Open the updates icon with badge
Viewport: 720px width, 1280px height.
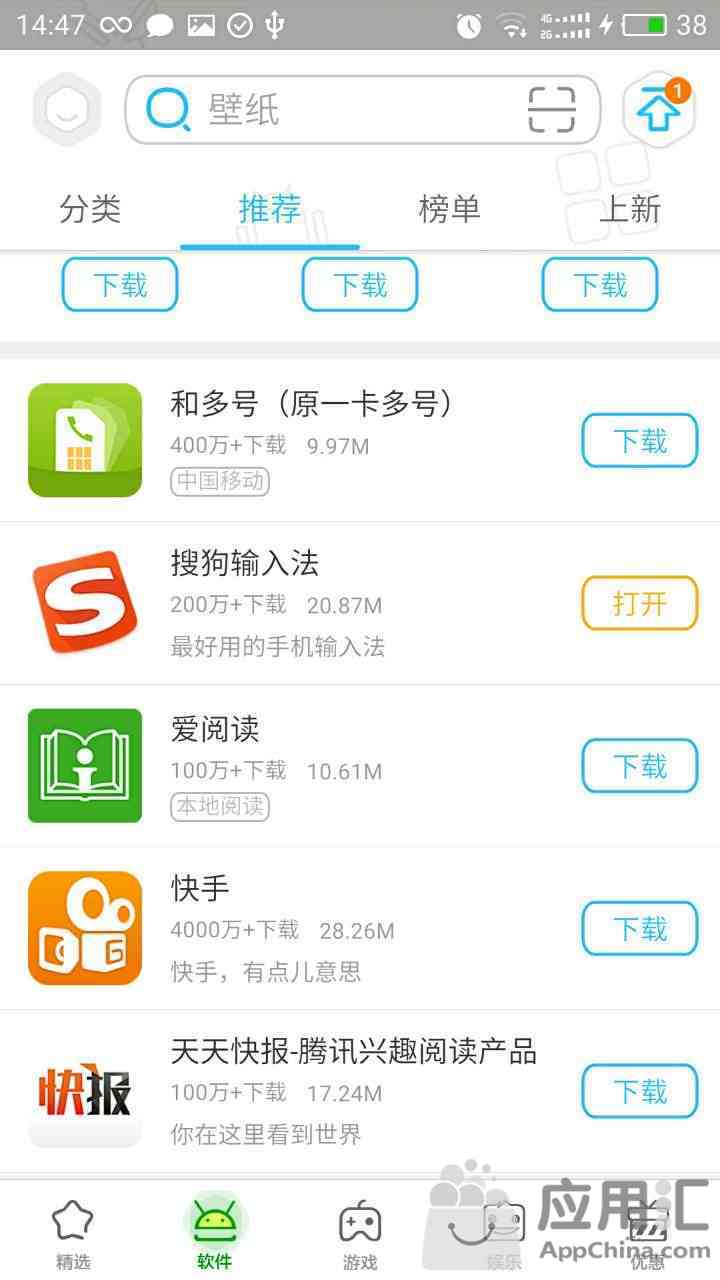[658, 110]
